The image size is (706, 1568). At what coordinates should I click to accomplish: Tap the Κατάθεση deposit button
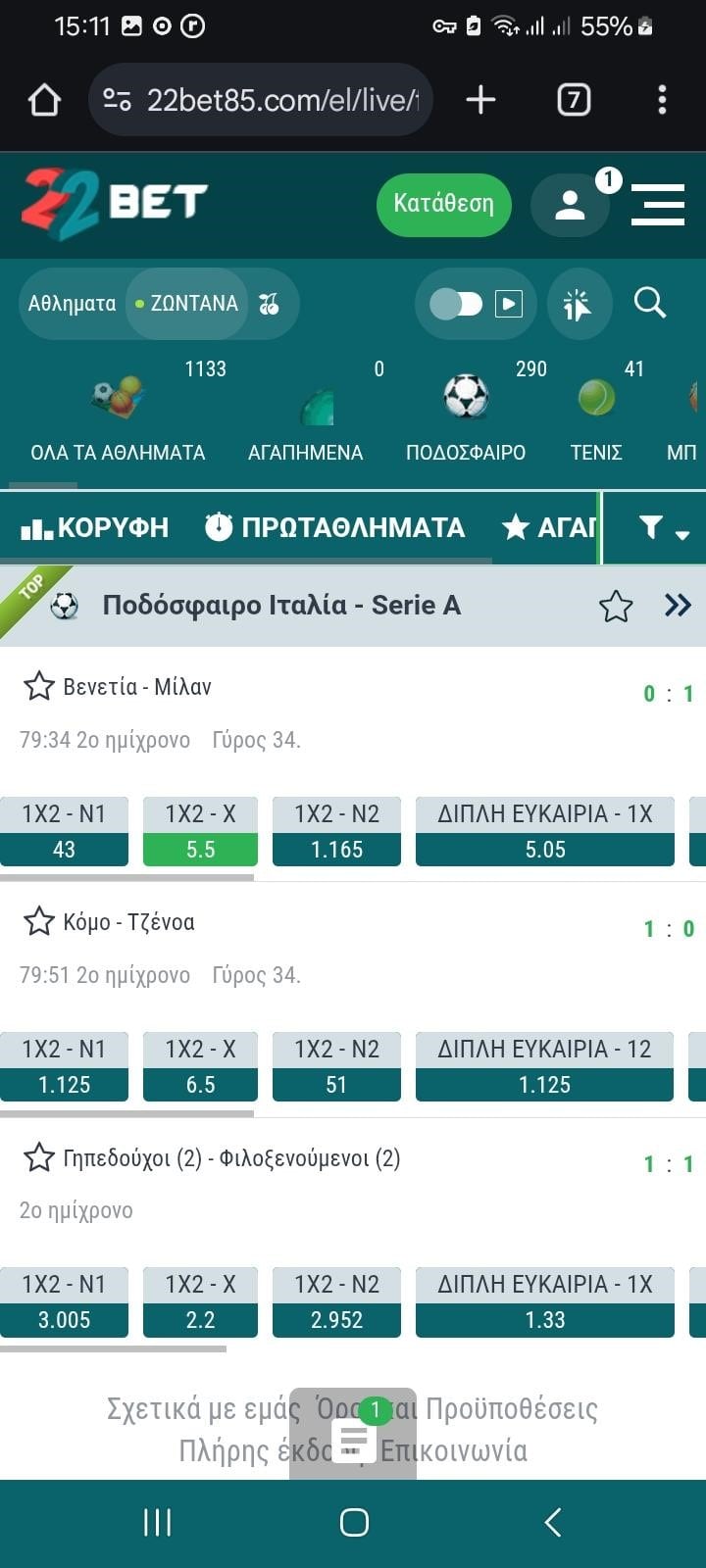coord(443,204)
